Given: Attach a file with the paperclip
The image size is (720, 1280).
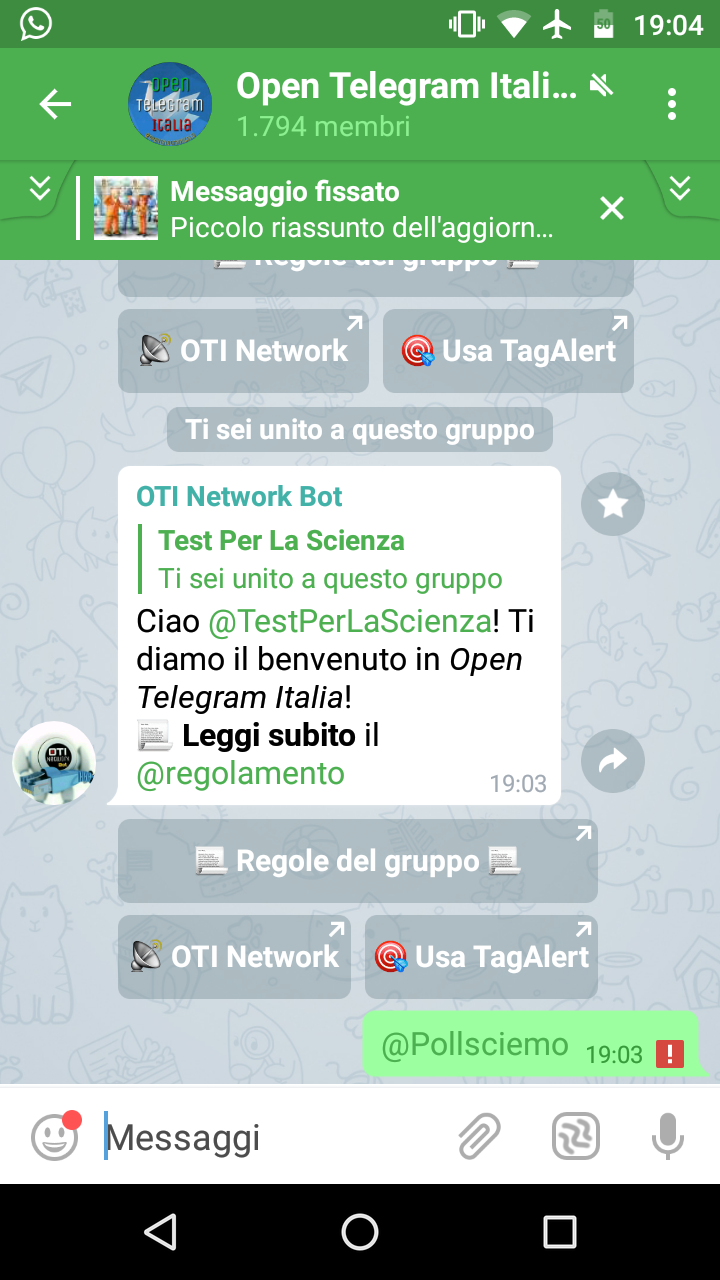Looking at the screenshot, I should tap(479, 1136).
